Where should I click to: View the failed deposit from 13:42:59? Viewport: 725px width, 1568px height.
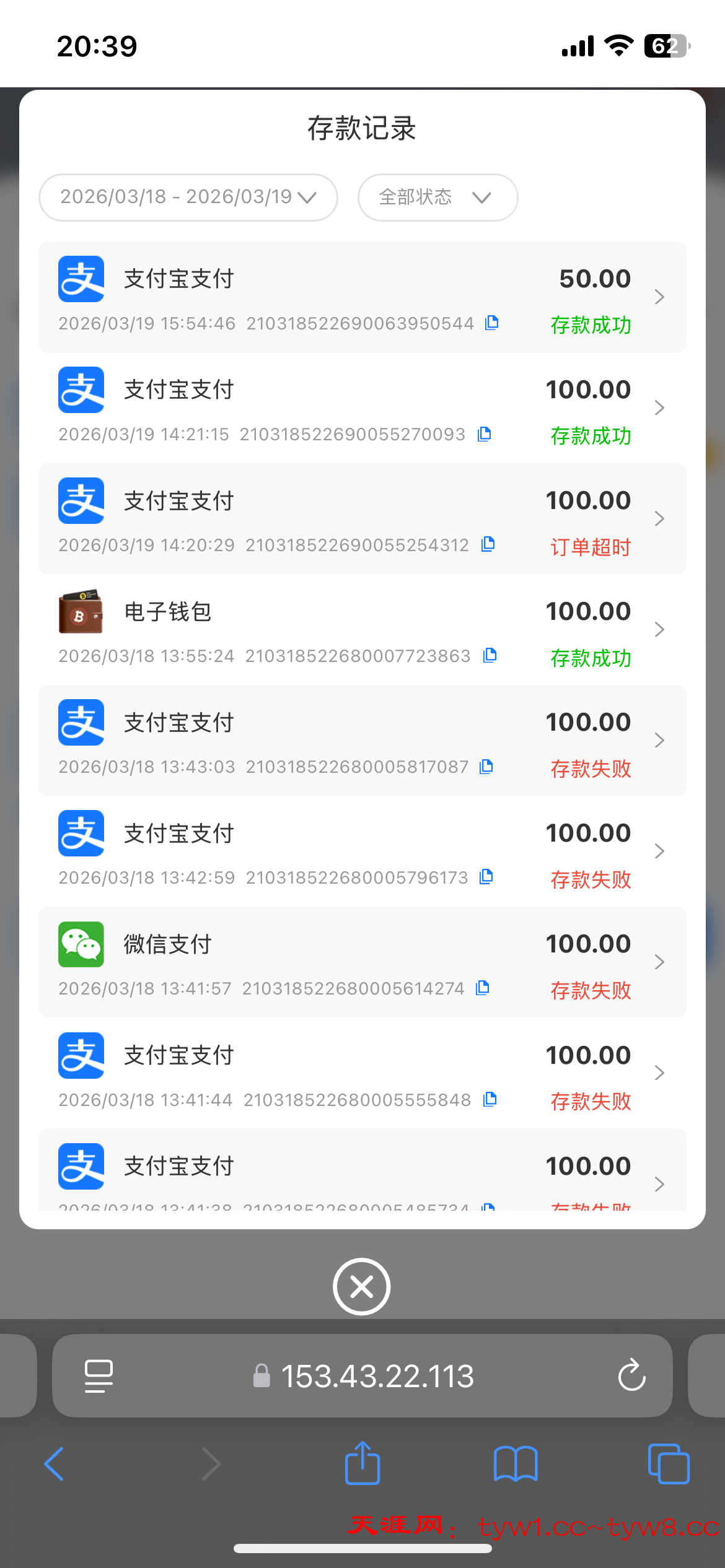[x=362, y=851]
